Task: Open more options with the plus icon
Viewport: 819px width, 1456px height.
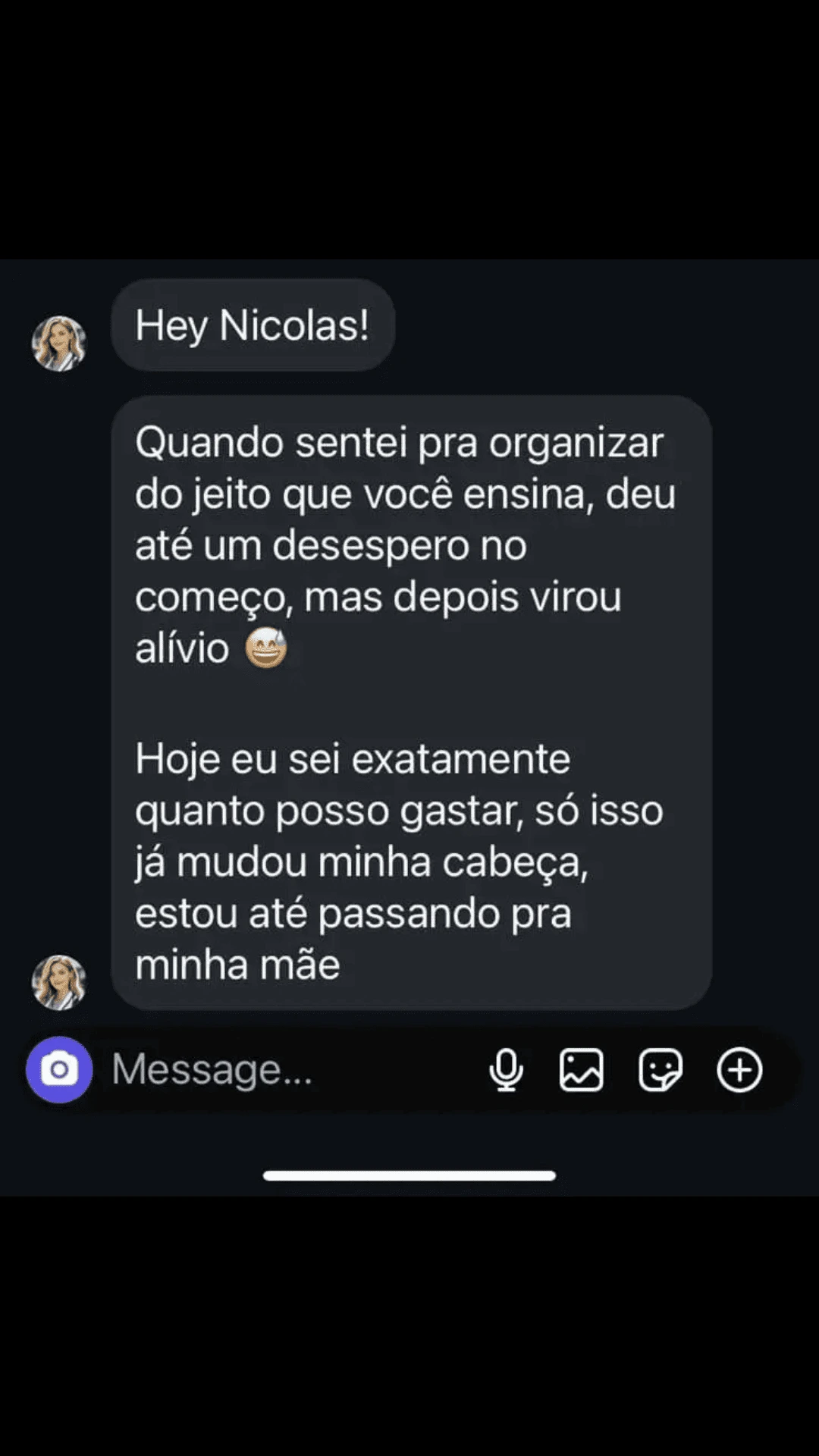Action: [x=739, y=1070]
